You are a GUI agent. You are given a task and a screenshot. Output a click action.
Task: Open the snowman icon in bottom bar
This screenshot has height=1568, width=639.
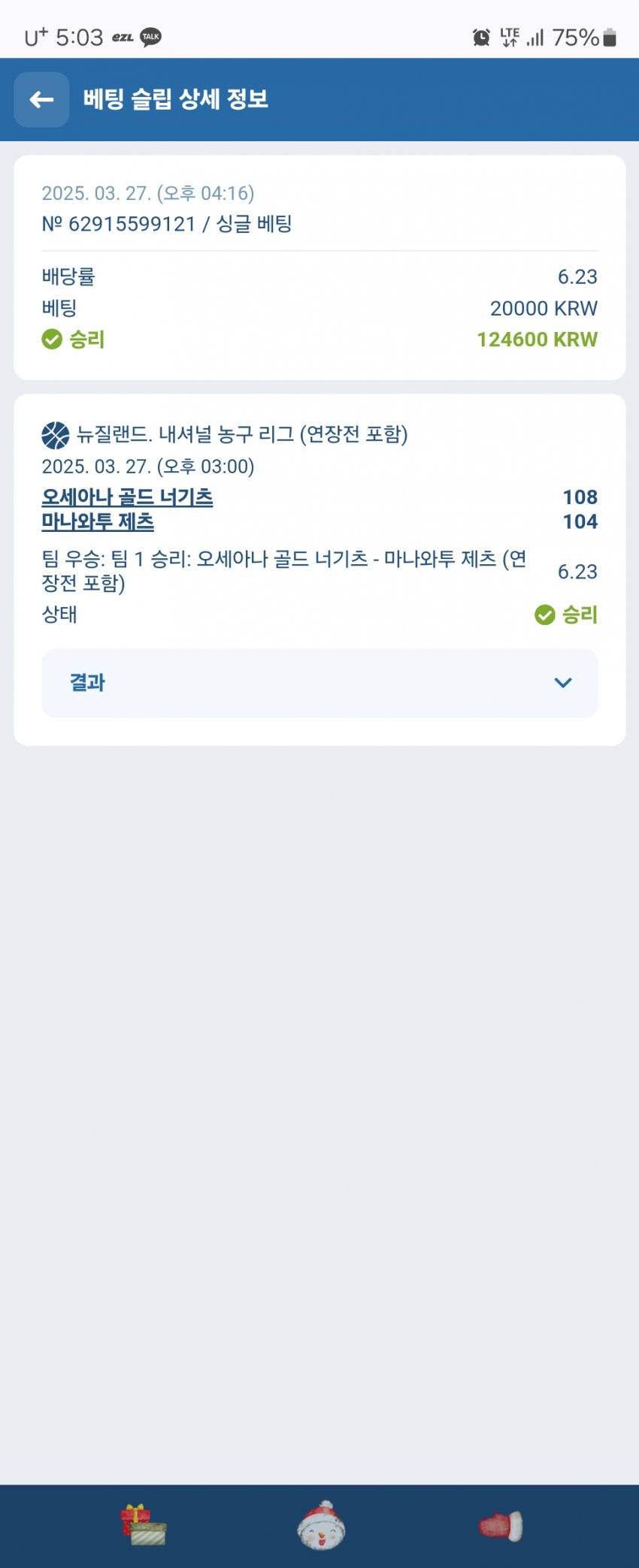tap(321, 1525)
